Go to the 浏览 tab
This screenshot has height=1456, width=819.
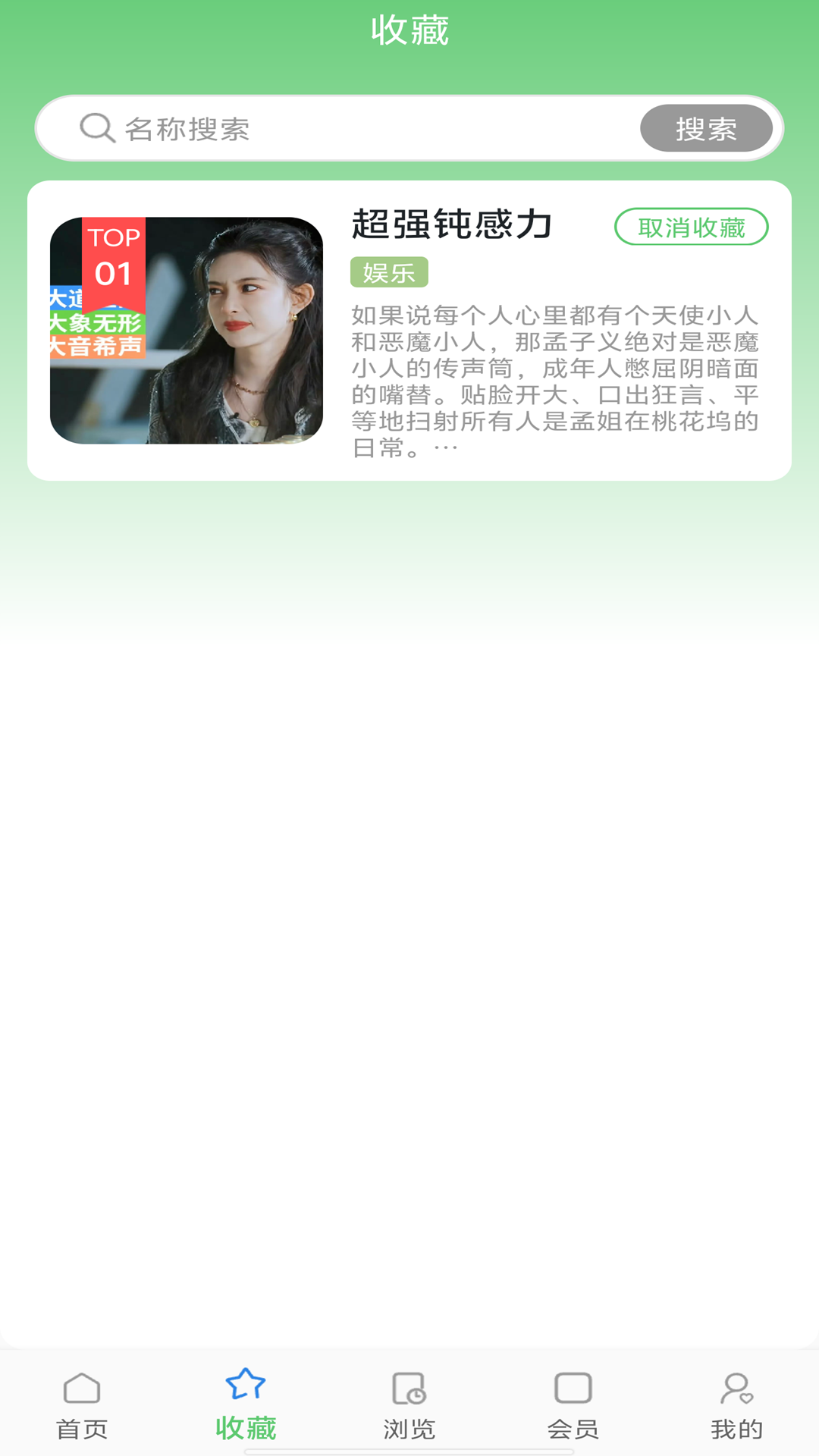tap(409, 1405)
